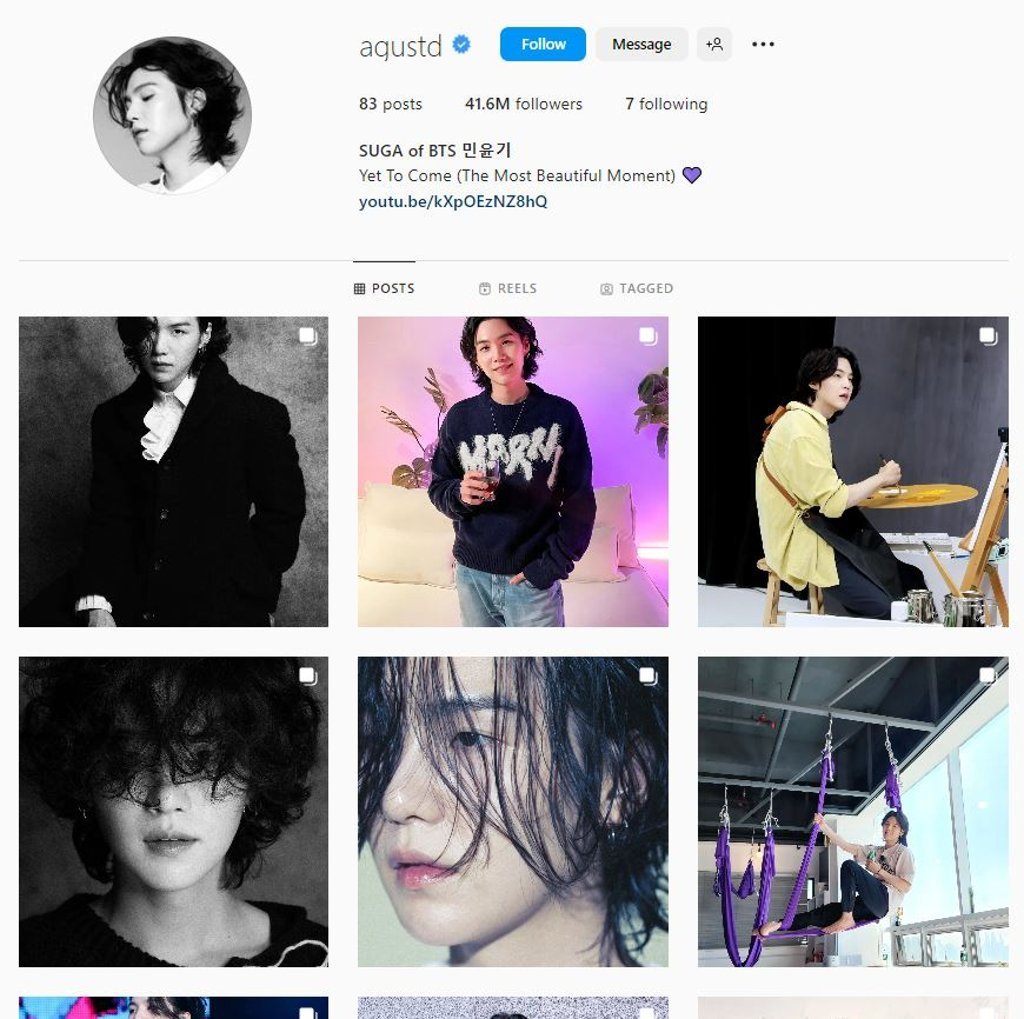This screenshot has width=1024, height=1019.
Task: Open the yellow shirt painting post
Action: (x=853, y=471)
